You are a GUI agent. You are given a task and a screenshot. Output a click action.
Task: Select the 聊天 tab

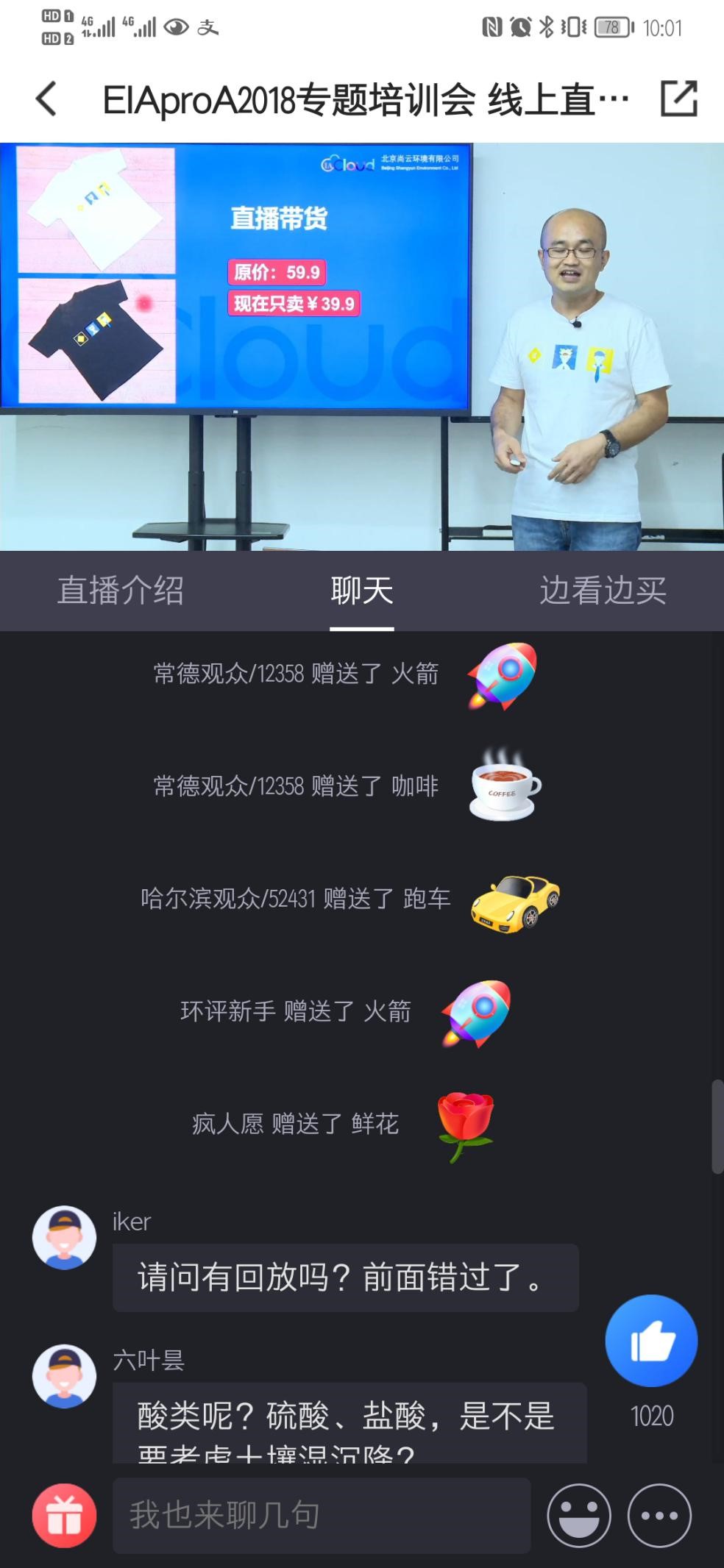click(361, 591)
